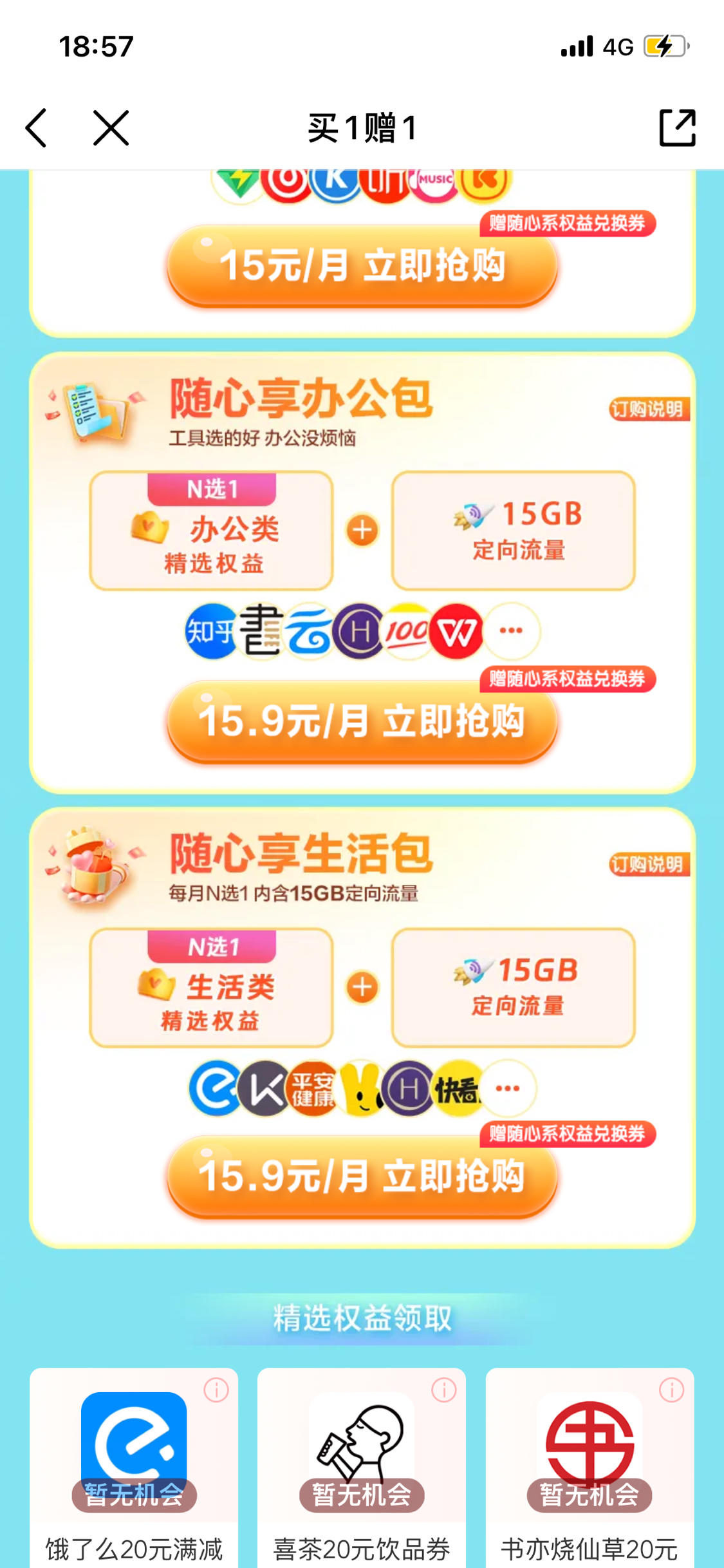View info icon on 饿了么 card
724x1568 pixels.
216,1390
